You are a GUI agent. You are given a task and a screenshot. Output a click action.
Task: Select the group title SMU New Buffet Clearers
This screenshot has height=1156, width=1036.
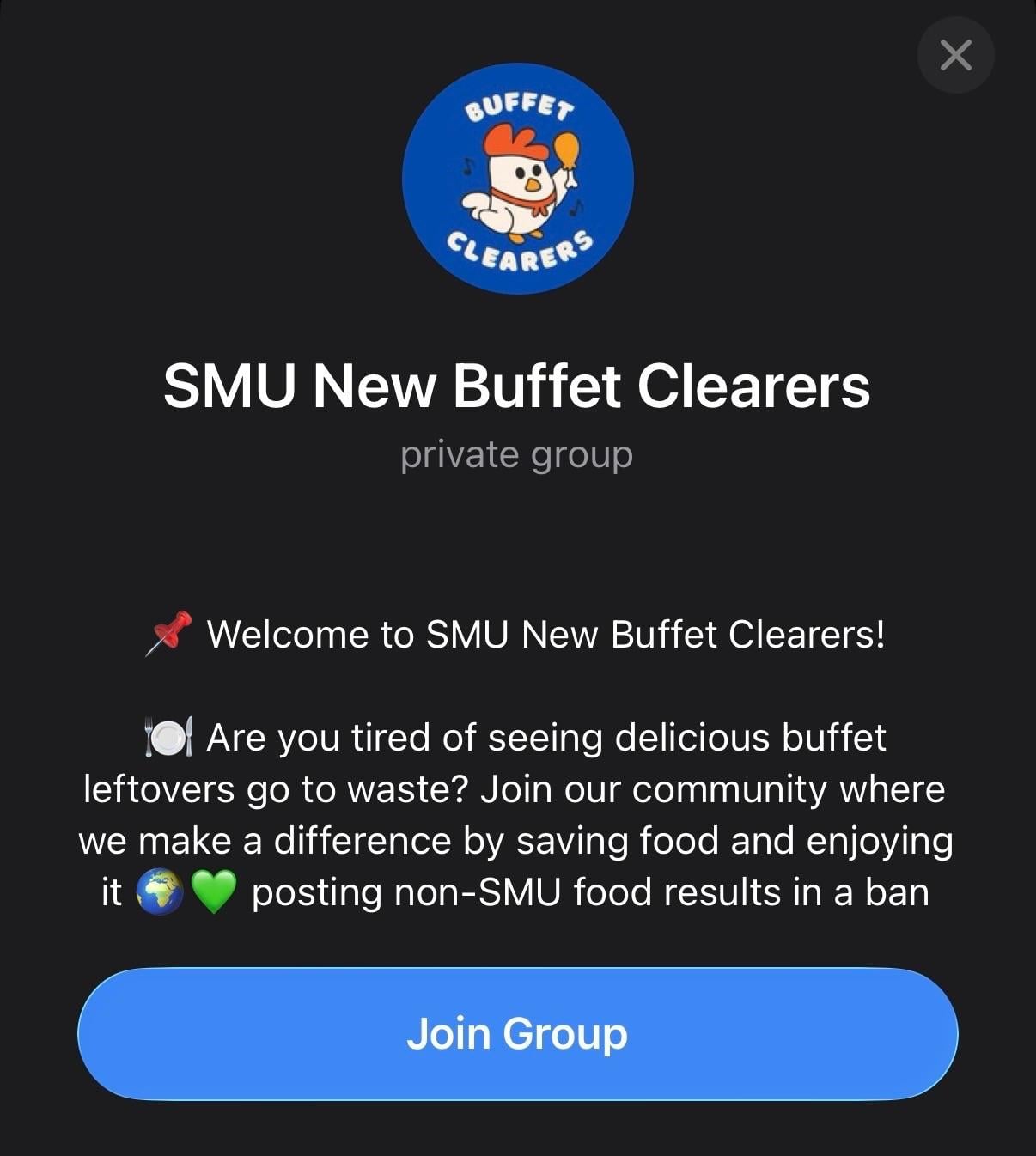[517, 386]
